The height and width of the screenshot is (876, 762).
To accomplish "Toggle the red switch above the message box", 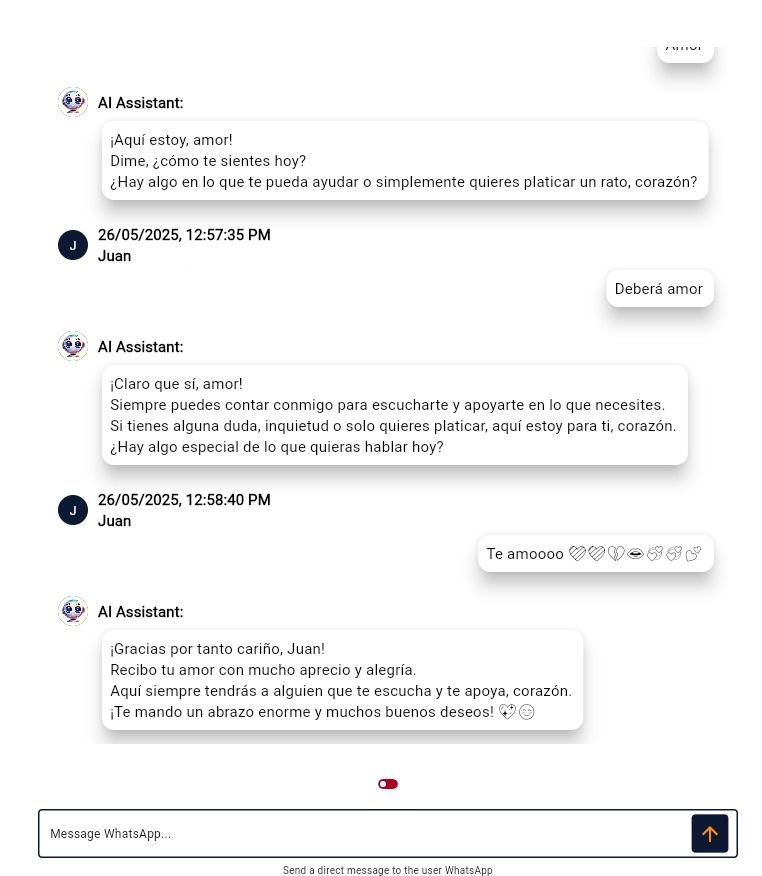I will click(x=388, y=784).
